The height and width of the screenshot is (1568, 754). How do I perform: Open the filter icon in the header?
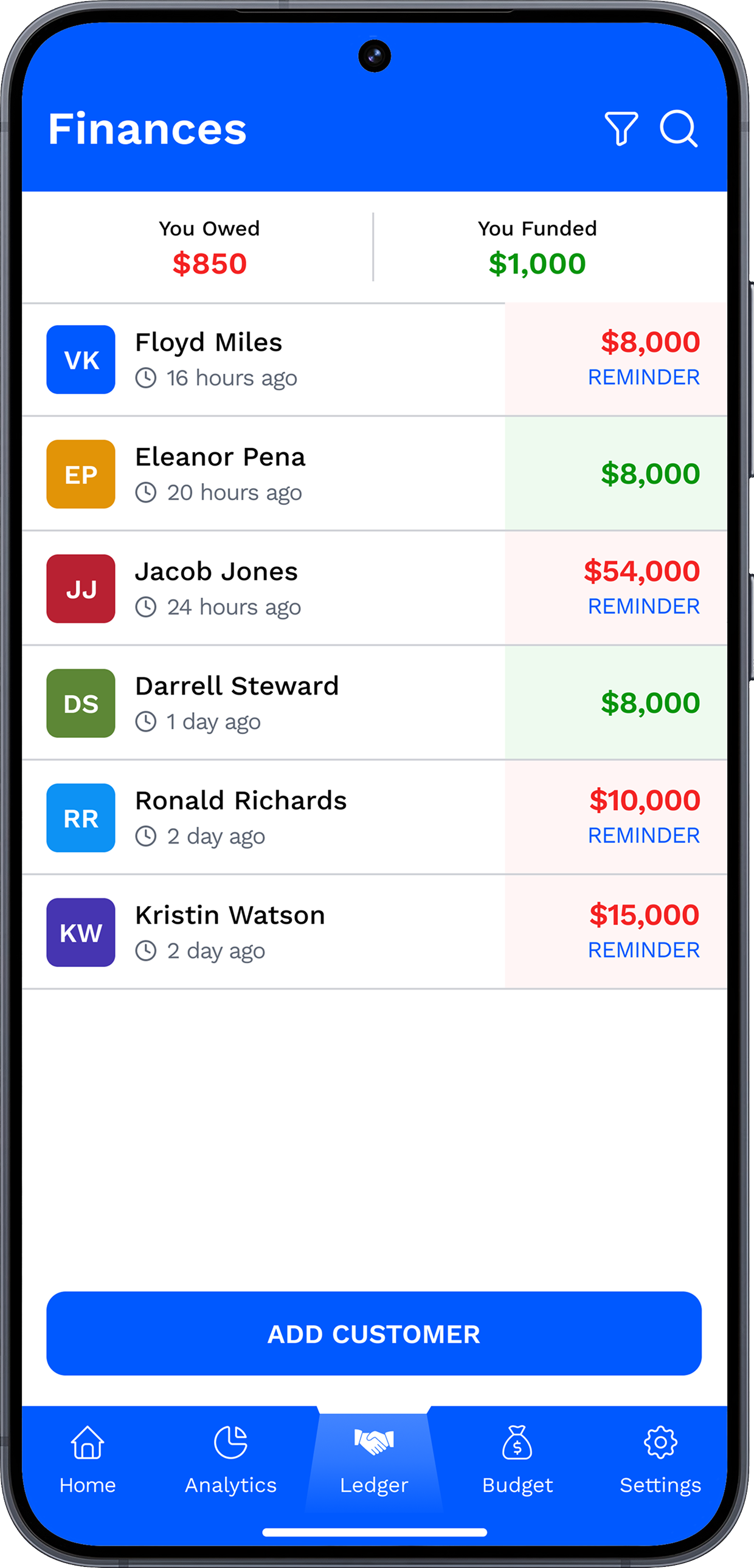click(x=621, y=128)
